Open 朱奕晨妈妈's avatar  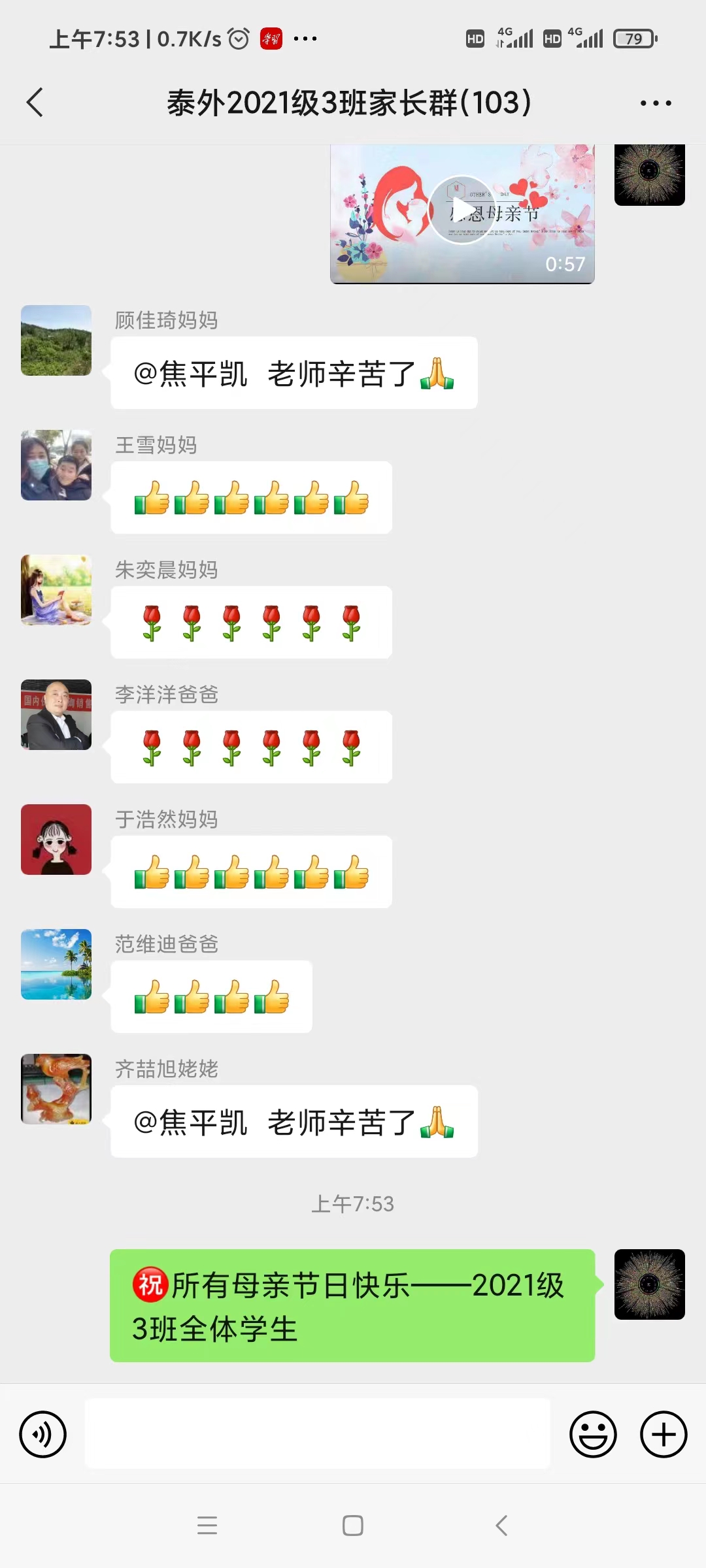tap(56, 590)
